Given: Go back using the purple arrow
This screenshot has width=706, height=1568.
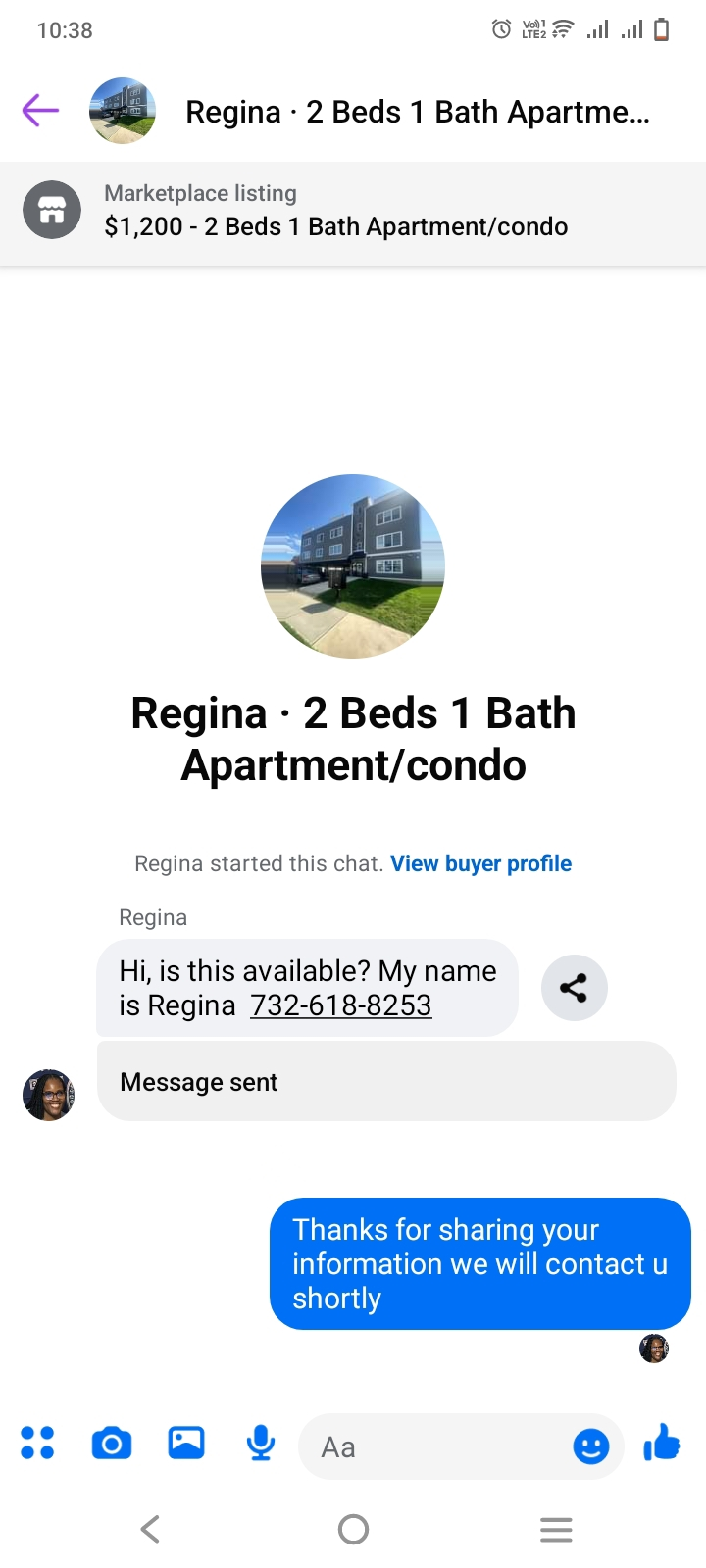Looking at the screenshot, I should [40, 111].
